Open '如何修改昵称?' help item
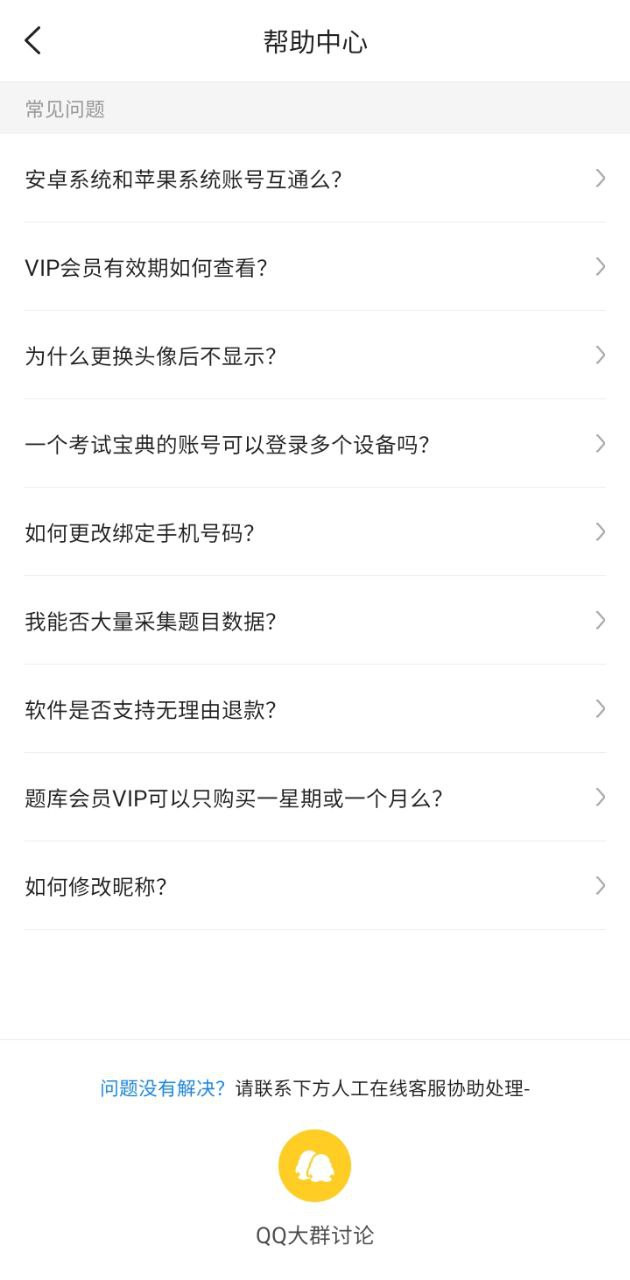 click(x=315, y=886)
